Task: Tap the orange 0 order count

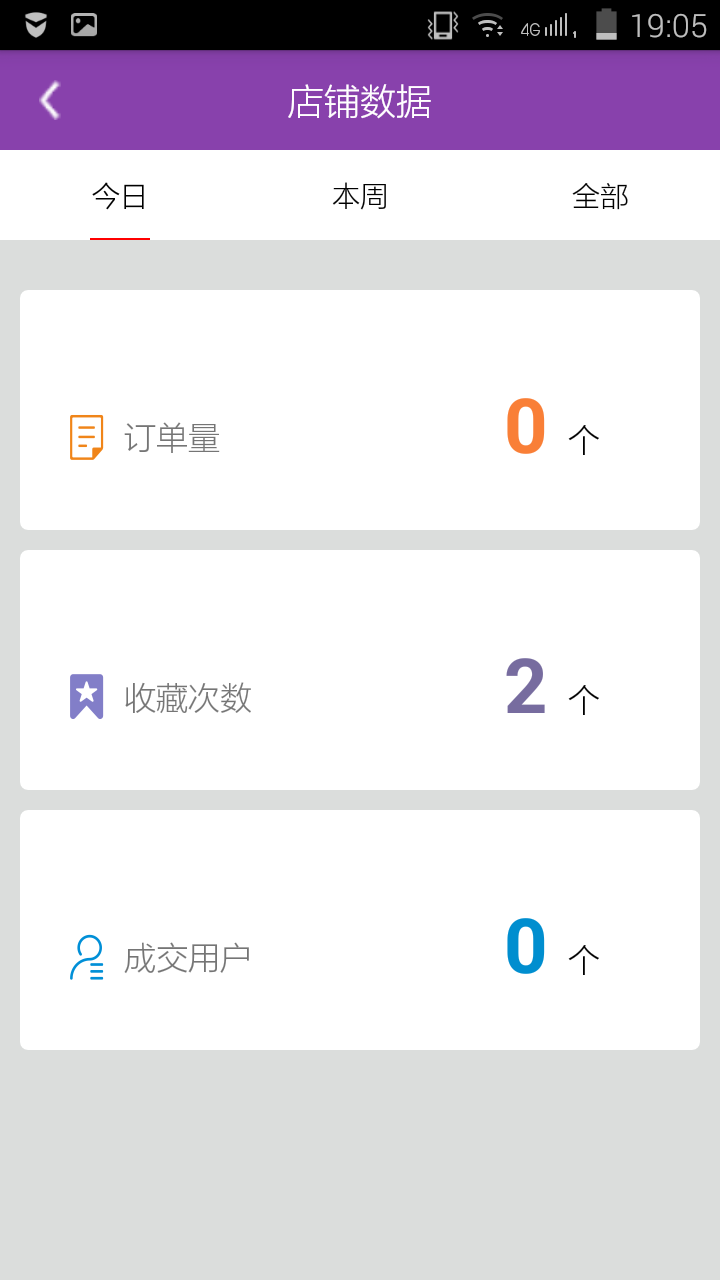Action: tap(524, 430)
